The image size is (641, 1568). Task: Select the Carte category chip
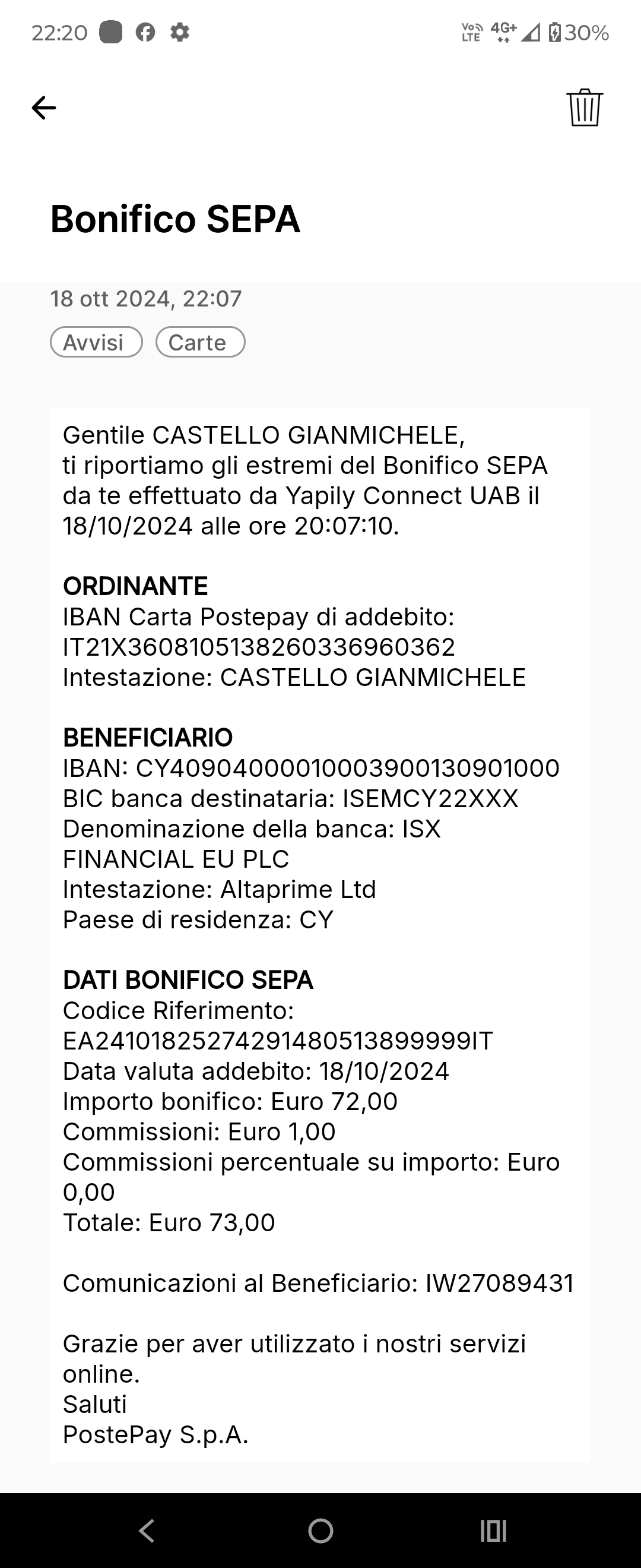click(200, 342)
